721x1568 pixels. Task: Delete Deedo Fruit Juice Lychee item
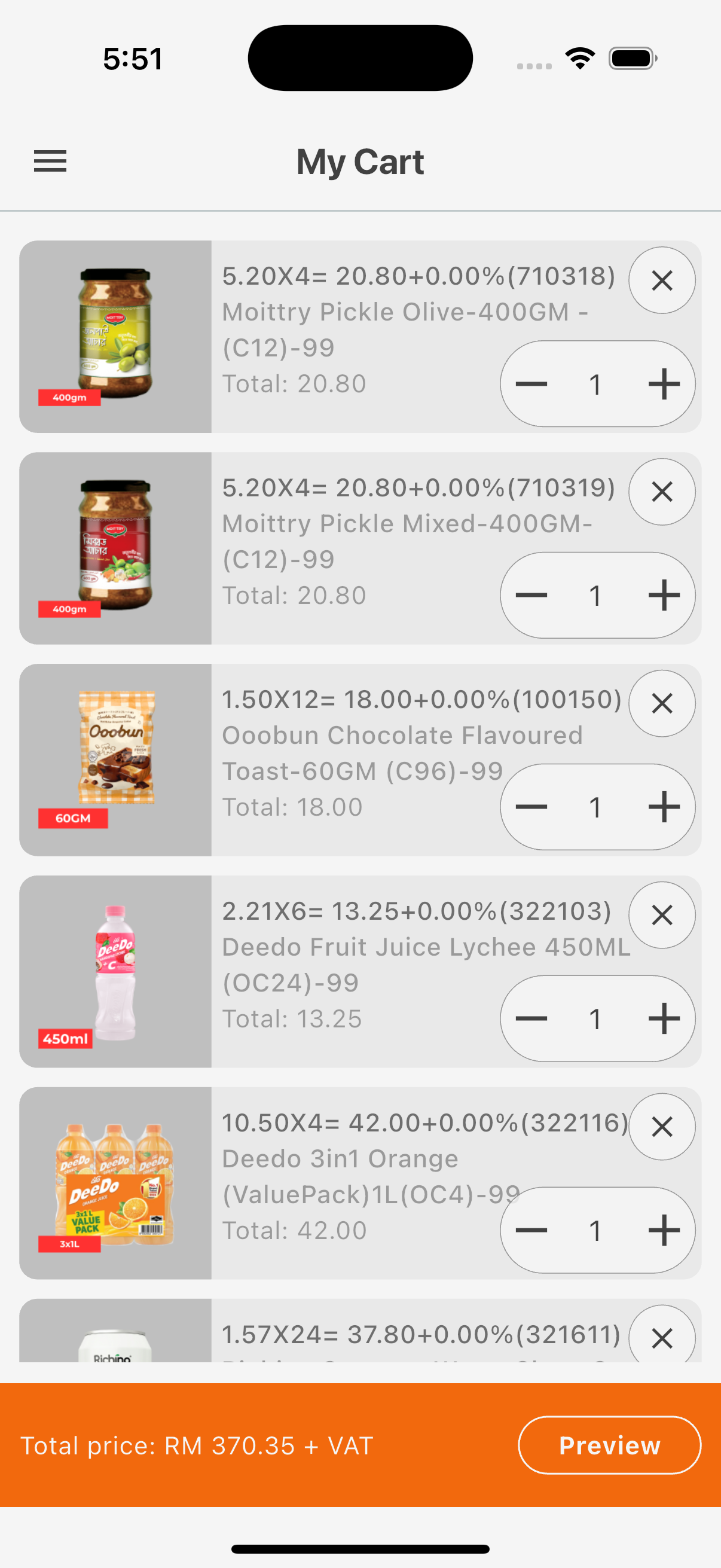[662, 915]
